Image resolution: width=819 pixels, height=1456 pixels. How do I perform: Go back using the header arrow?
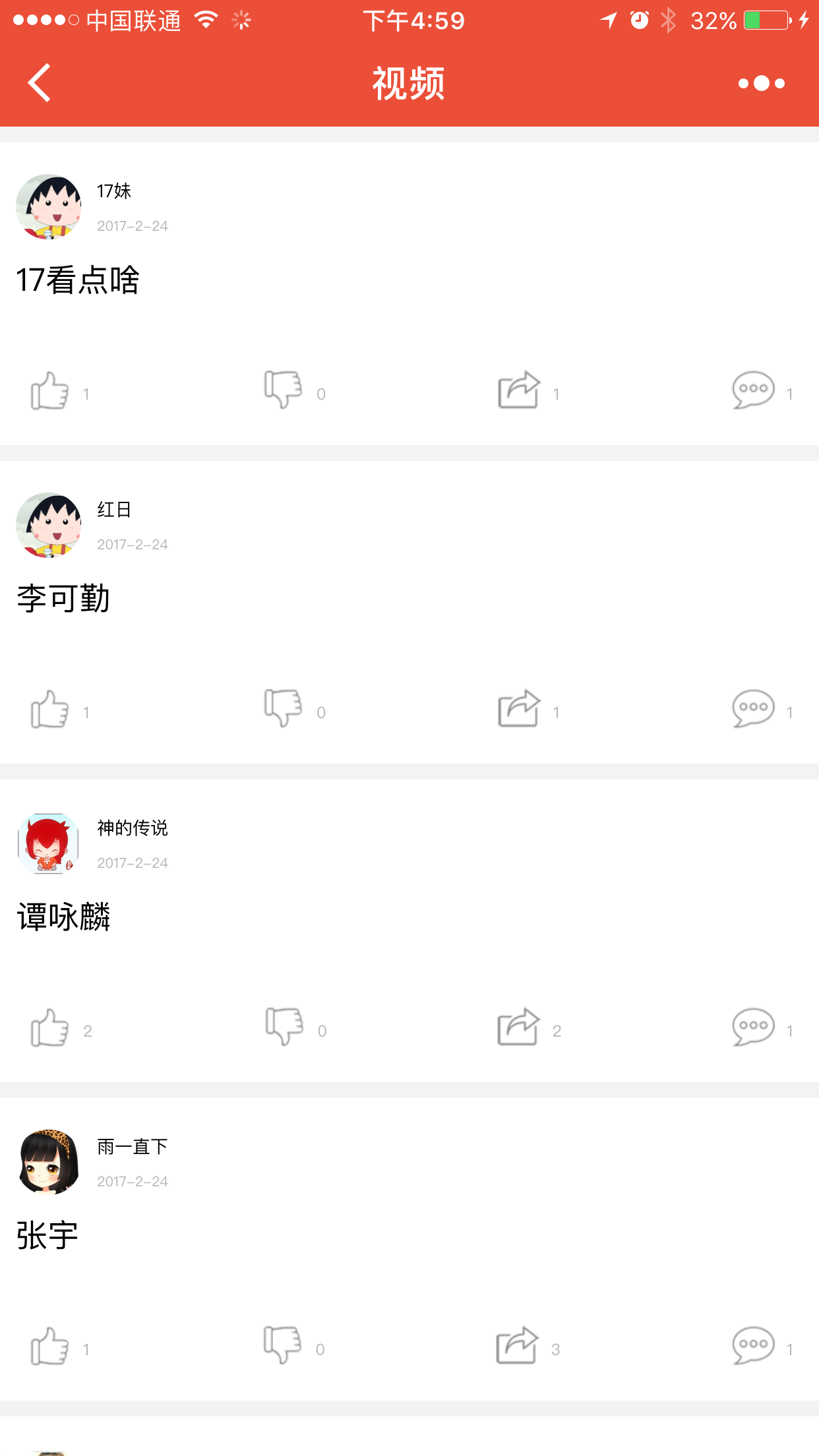(x=40, y=83)
